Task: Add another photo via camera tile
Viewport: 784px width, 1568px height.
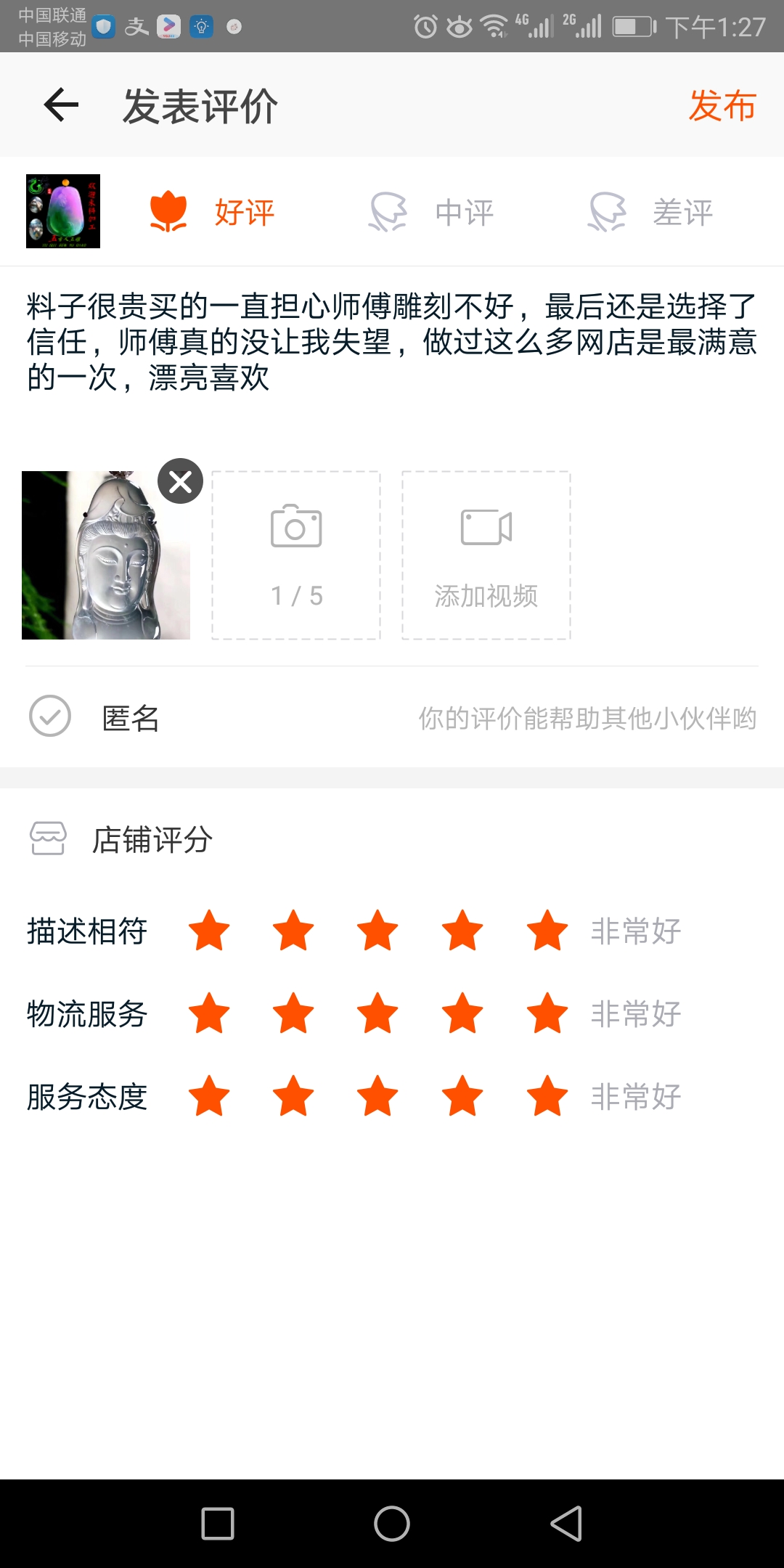Action: pos(296,555)
